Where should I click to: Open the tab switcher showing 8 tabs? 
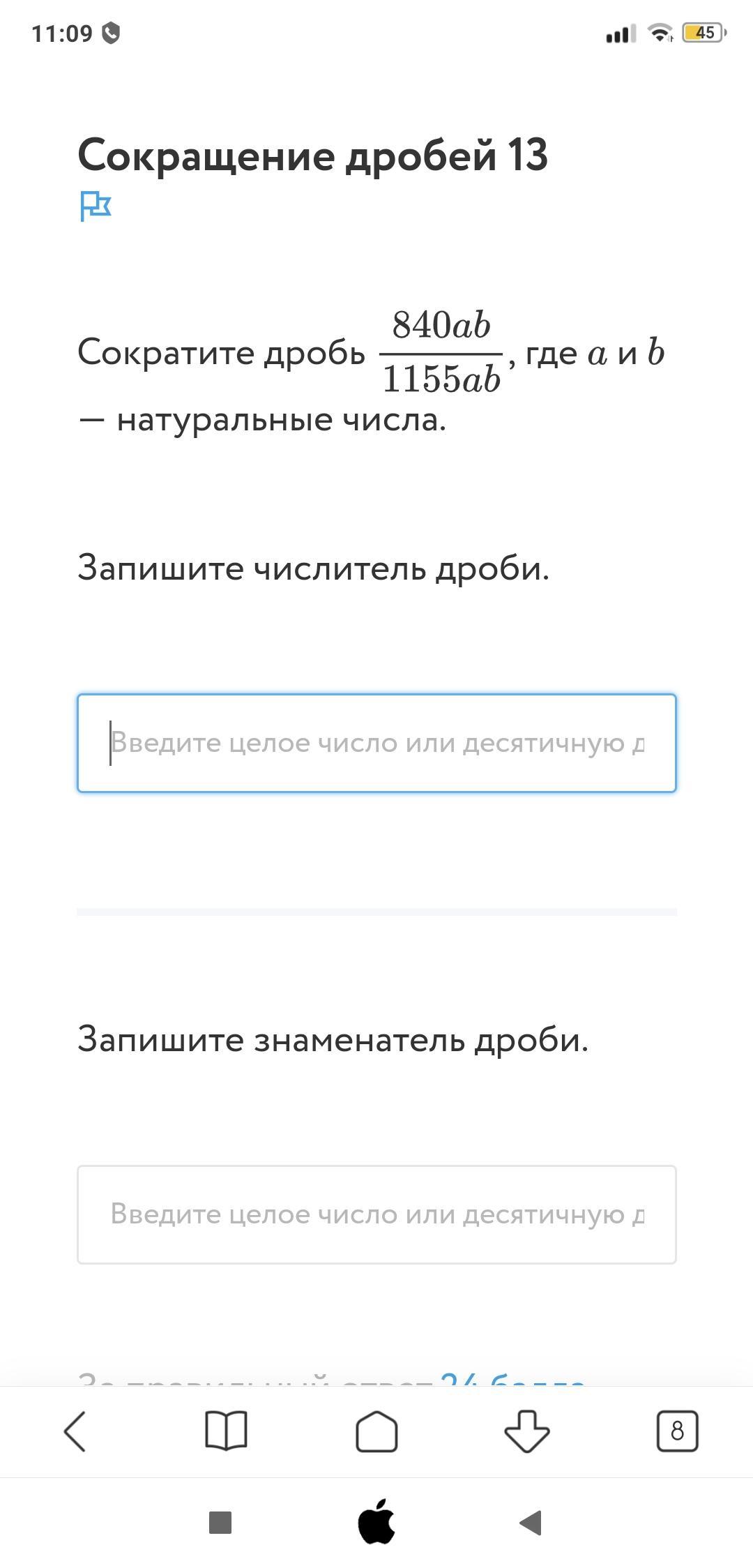tap(677, 1431)
